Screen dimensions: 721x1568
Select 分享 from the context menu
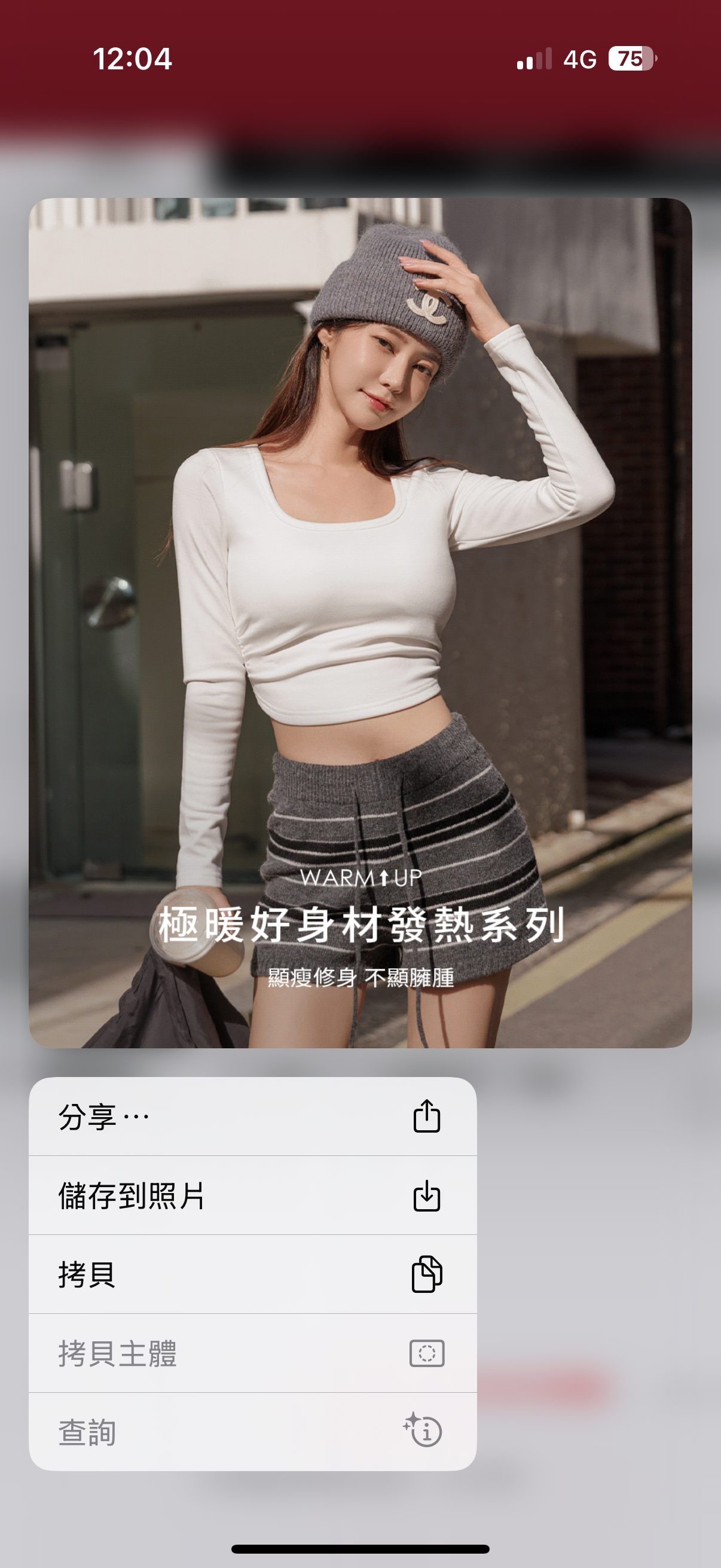point(252,1116)
